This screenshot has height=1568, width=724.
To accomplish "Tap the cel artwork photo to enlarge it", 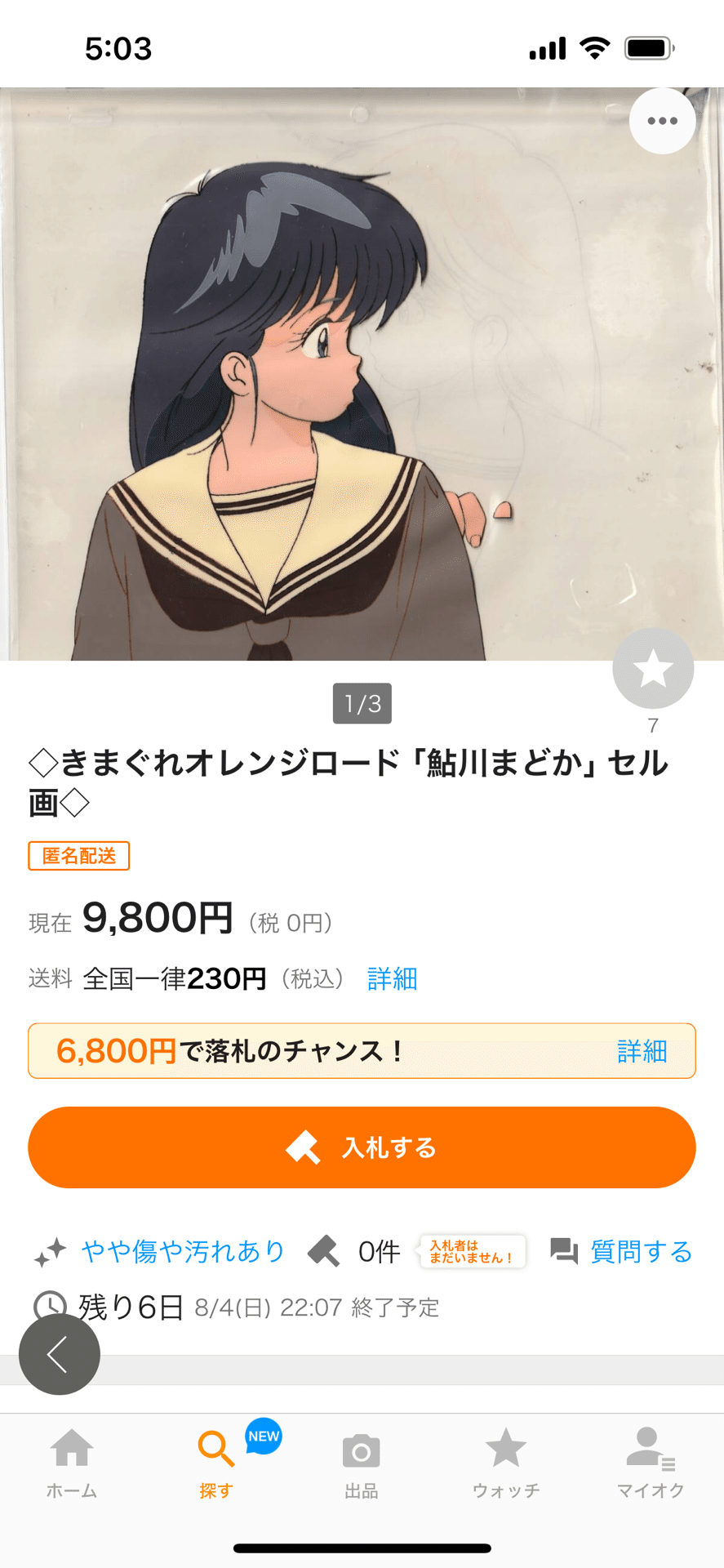I will (326, 367).
